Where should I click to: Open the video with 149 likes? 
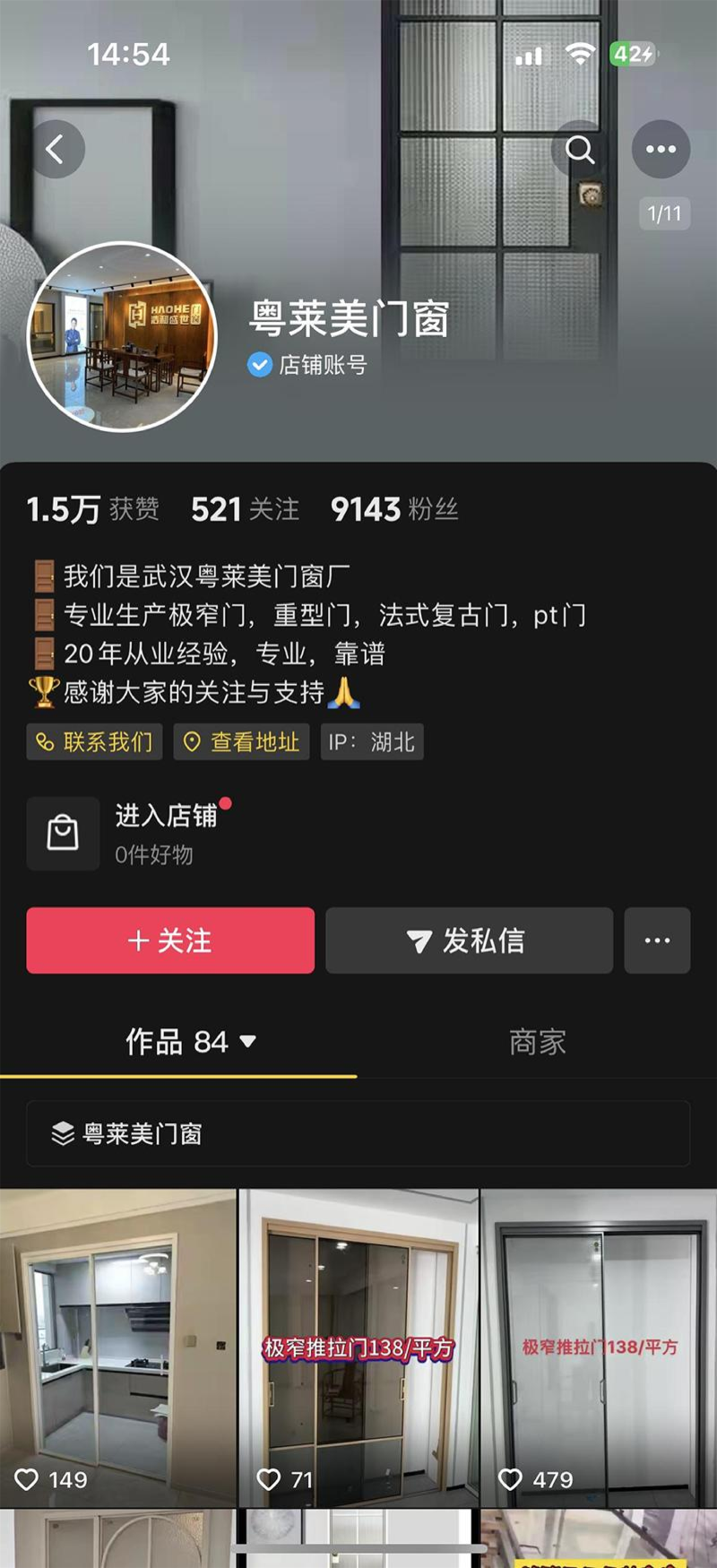pyautogui.click(x=117, y=1345)
